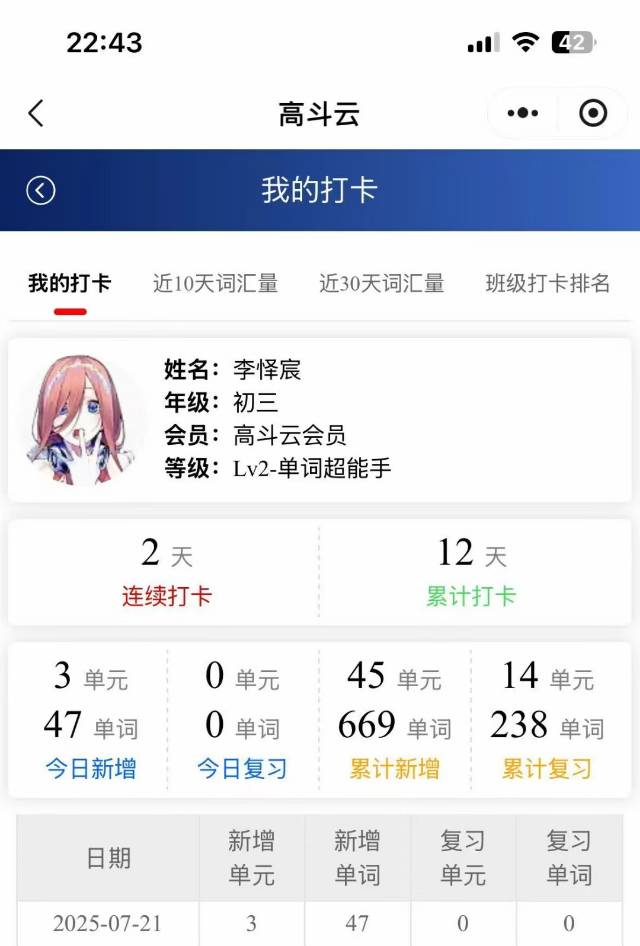The width and height of the screenshot is (640, 946).
Task: Select the 我的打卡 tab
Action: point(69,283)
